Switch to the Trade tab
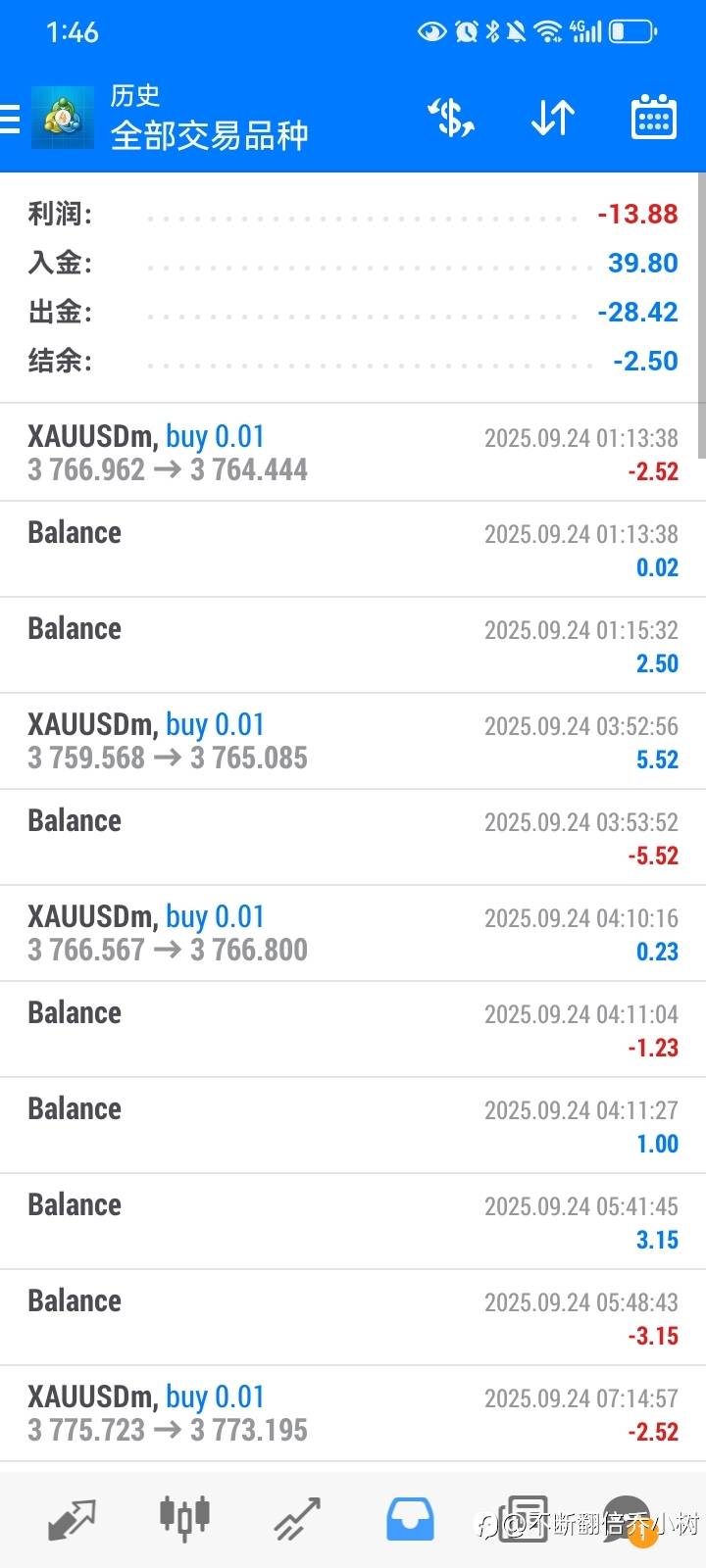This screenshot has height=1568, width=706. (x=297, y=1519)
